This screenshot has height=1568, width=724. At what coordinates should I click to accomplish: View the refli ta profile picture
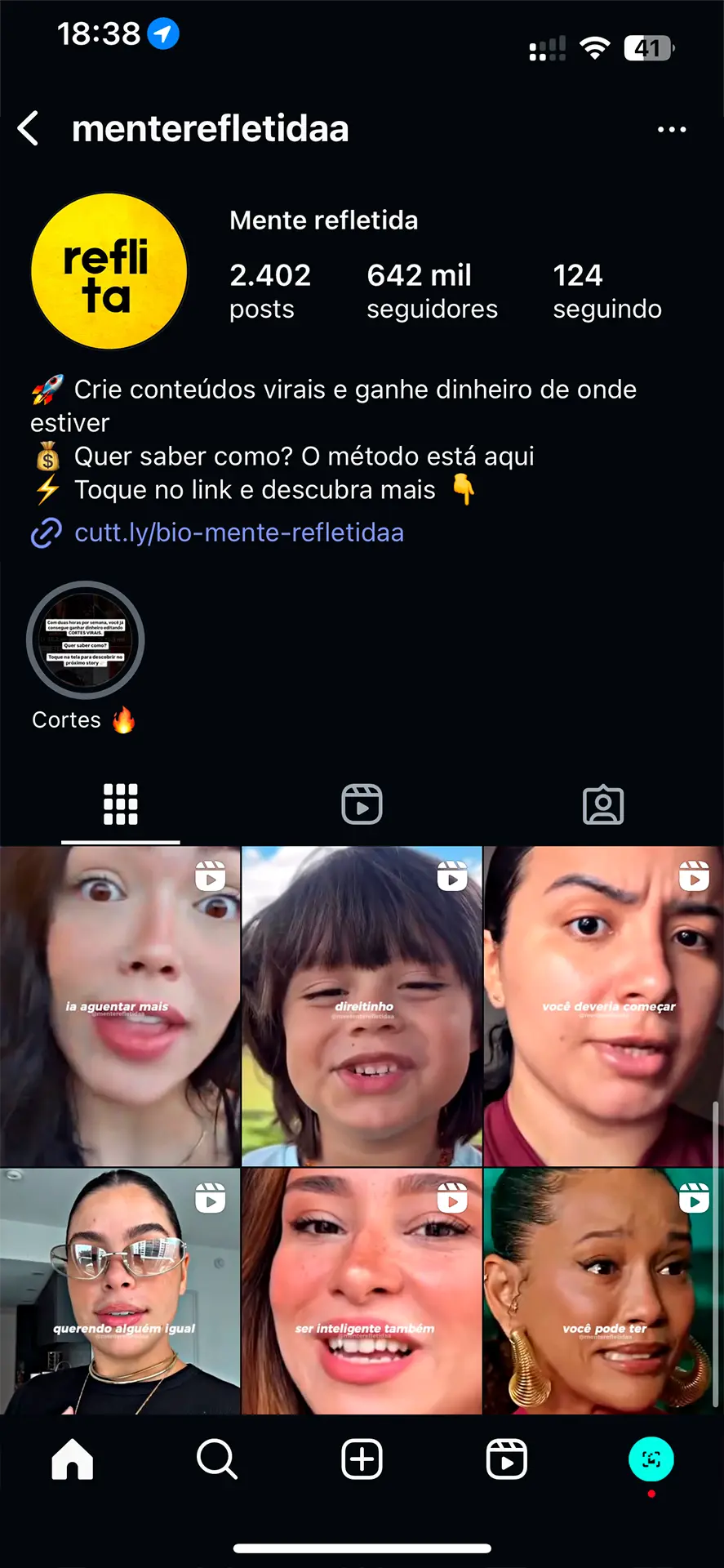pyautogui.click(x=109, y=271)
